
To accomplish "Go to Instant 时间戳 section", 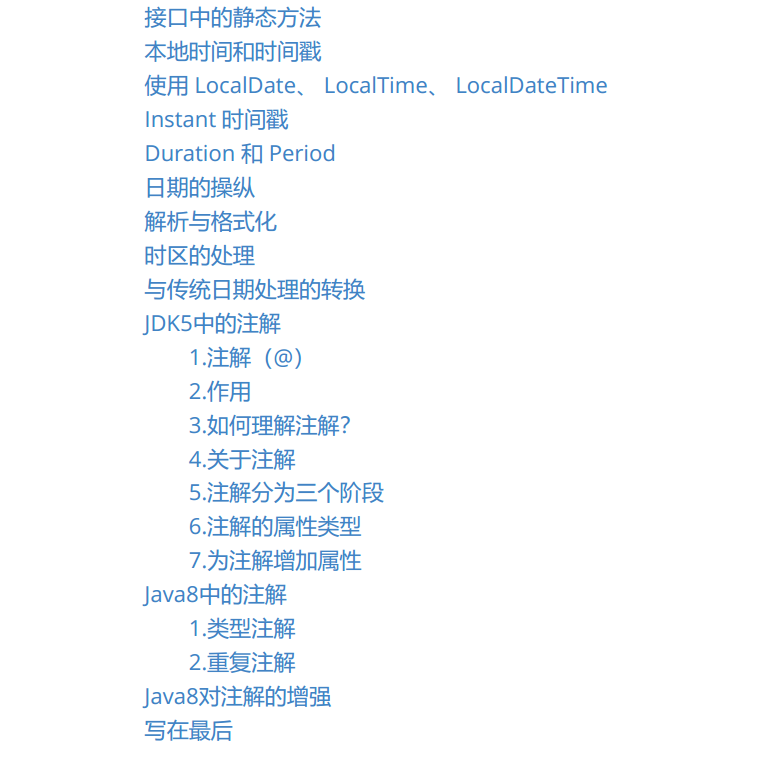I will 216,120.
